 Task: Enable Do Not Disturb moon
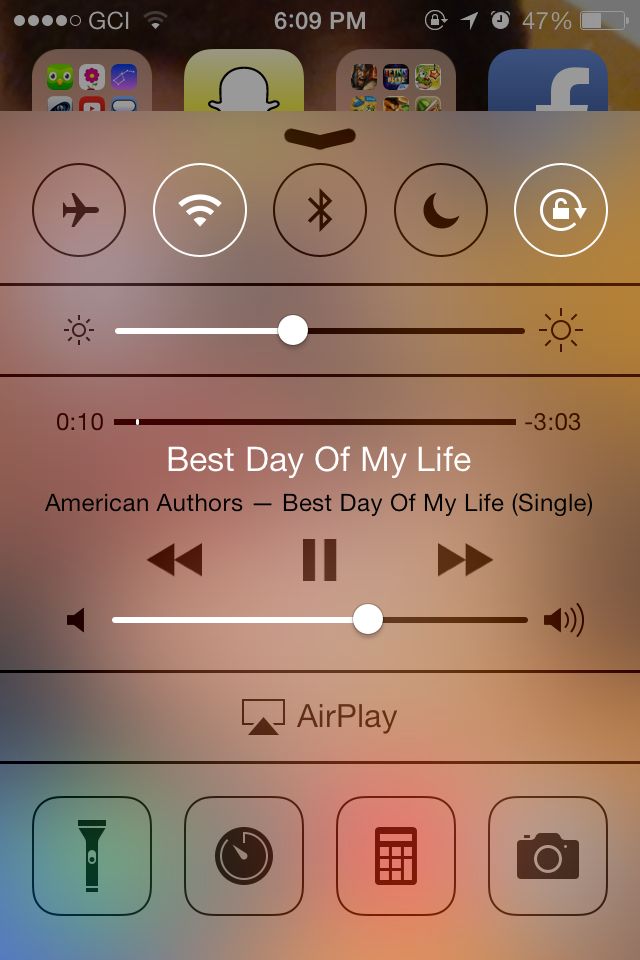pos(441,211)
